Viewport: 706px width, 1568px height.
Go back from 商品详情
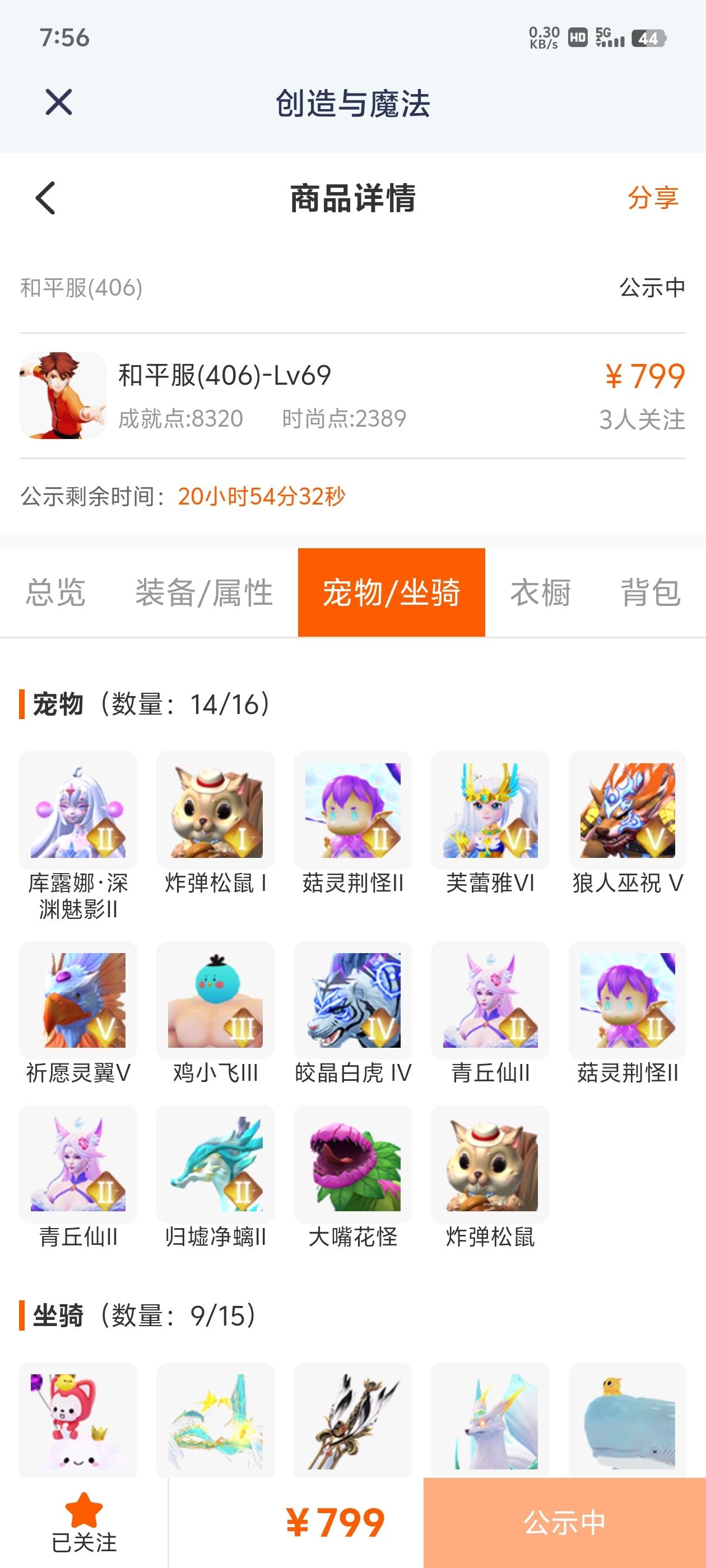45,198
